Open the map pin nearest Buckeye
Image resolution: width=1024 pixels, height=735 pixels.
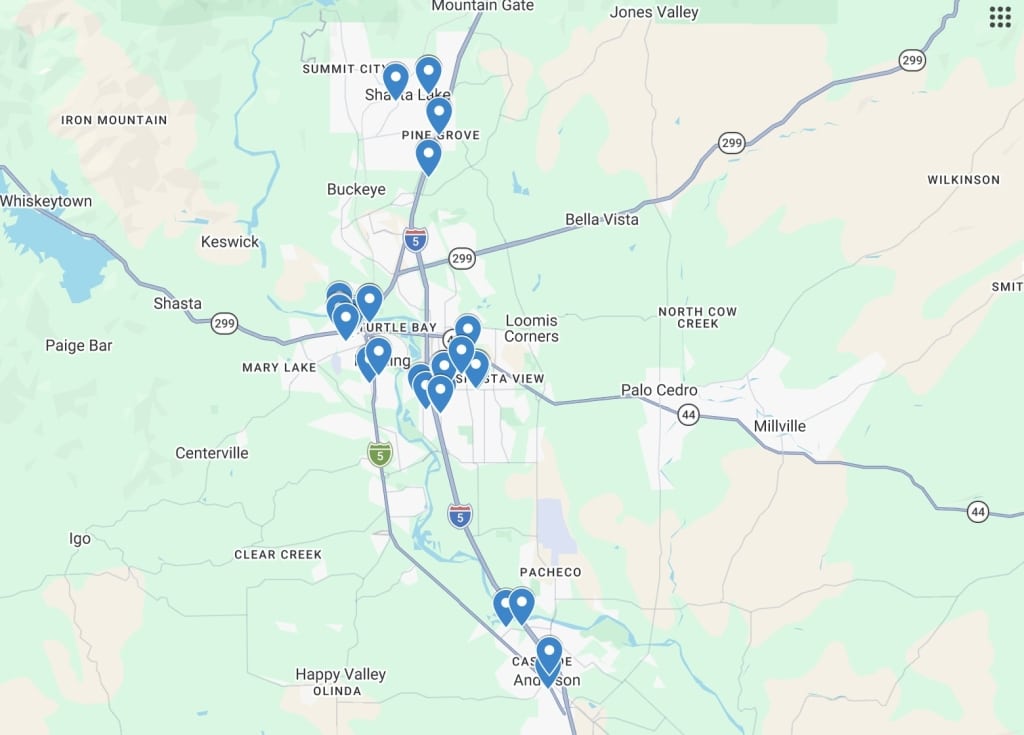[x=428, y=155]
